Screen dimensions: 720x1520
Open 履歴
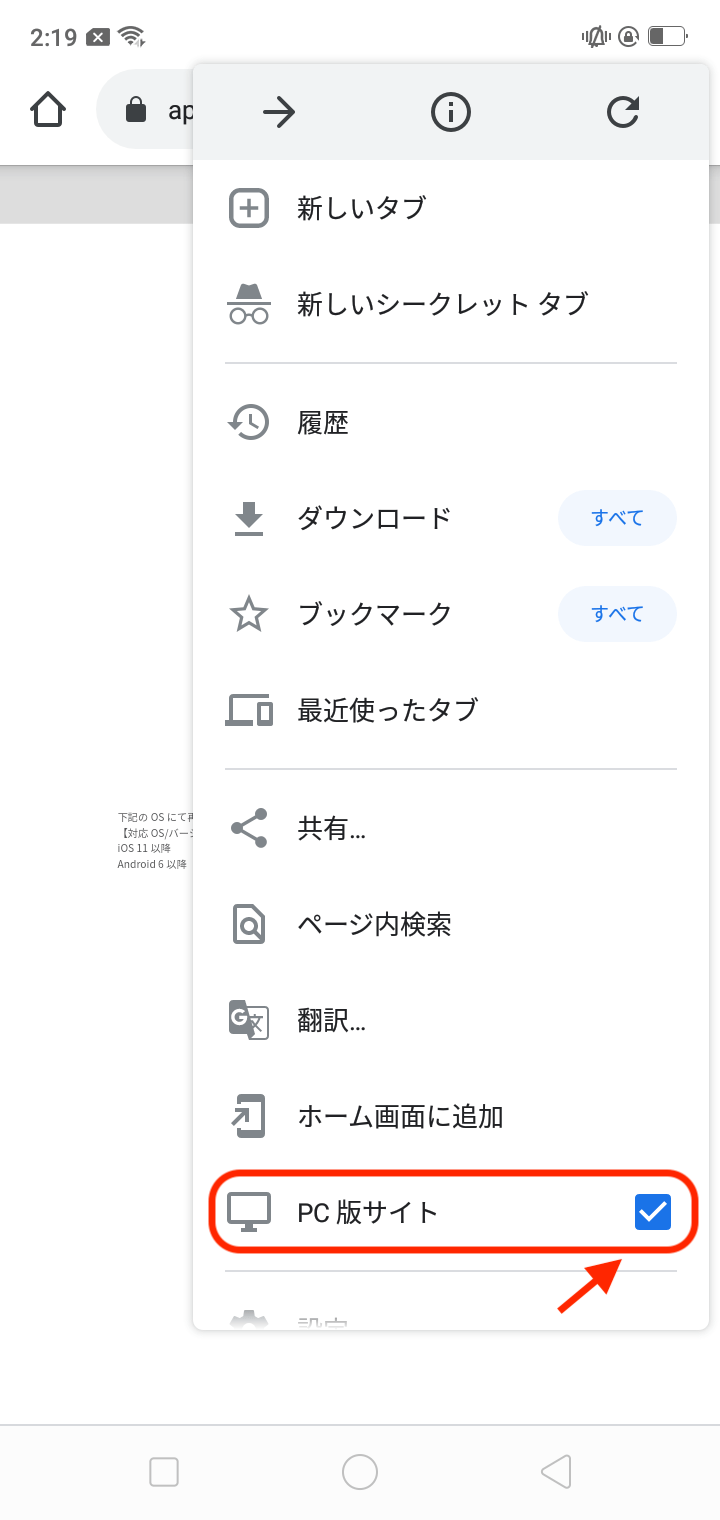pos(451,423)
